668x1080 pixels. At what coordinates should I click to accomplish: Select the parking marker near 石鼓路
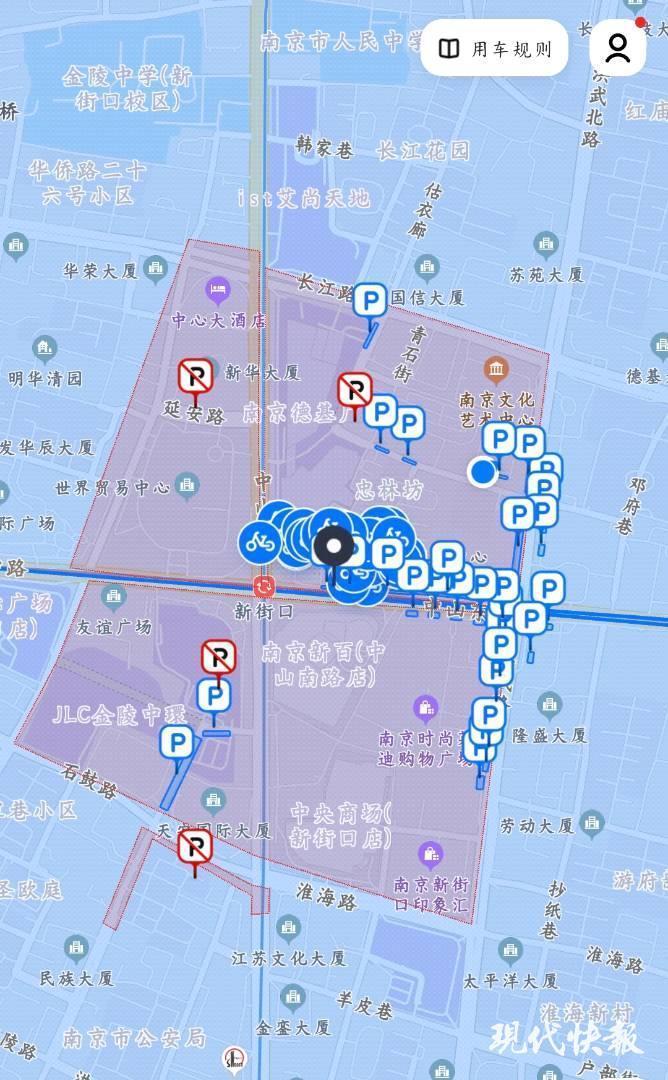(177, 742)
